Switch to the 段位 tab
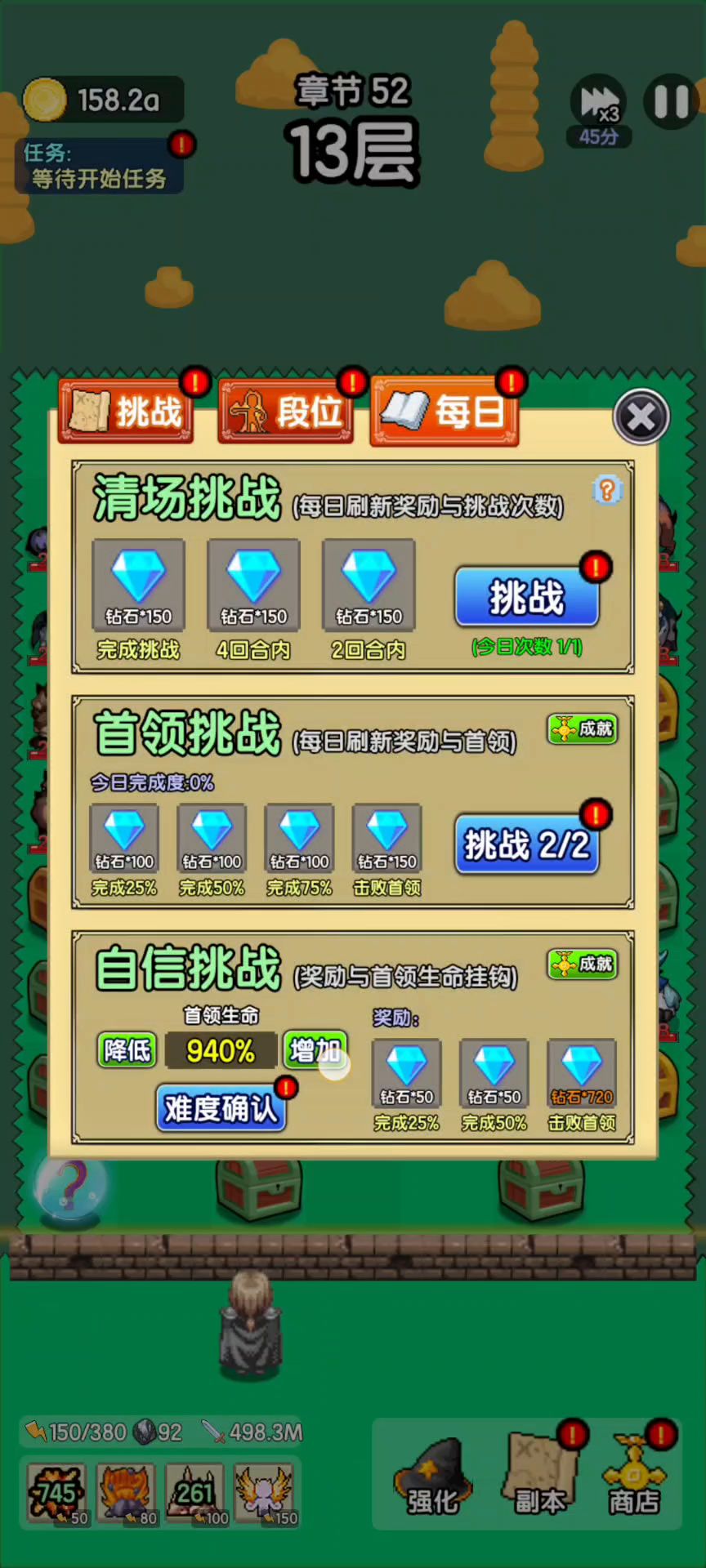This screenshot has width=706, height=1568. [x=285, y=411]
